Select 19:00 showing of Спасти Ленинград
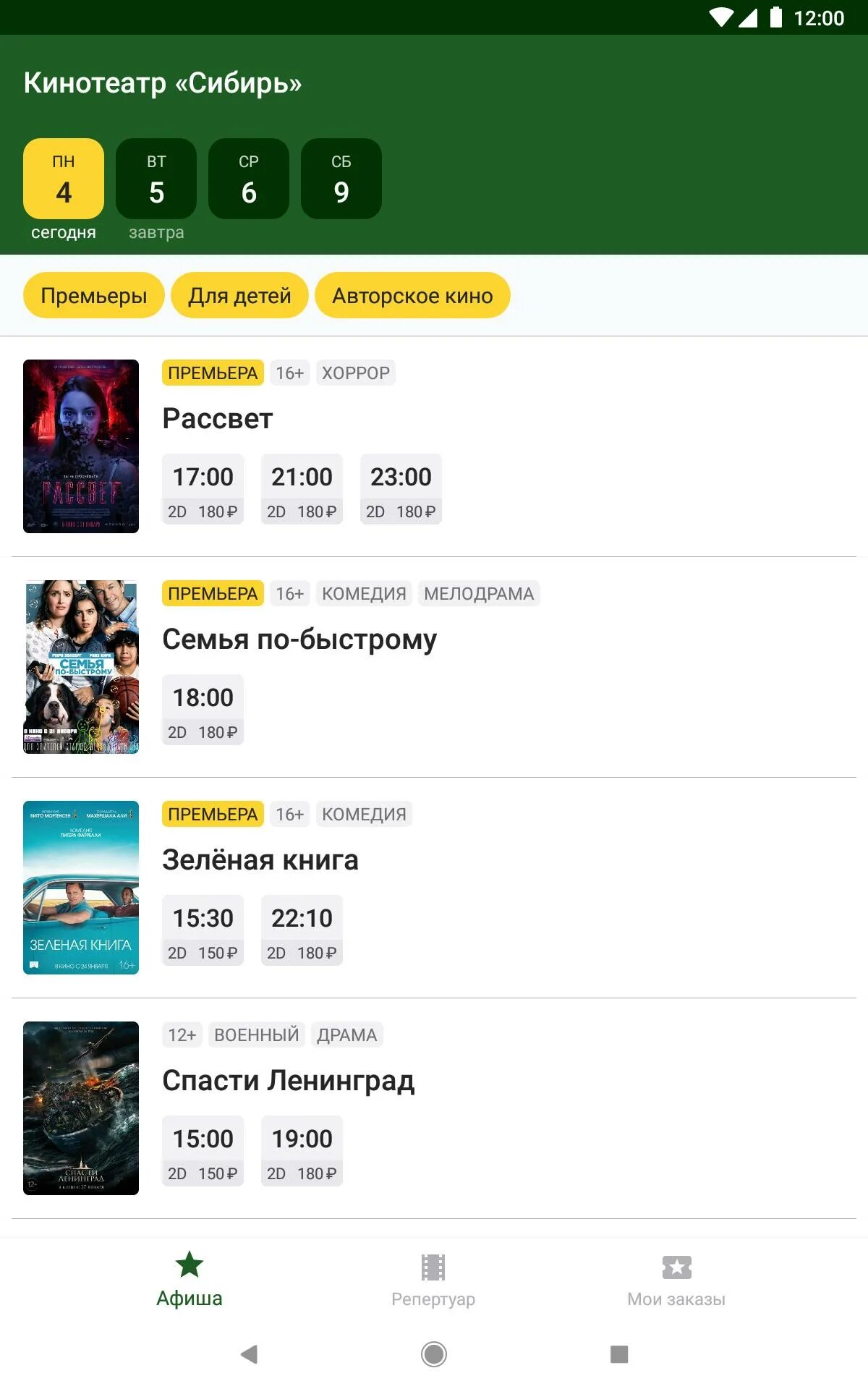The height and width of the screenshot is (1389, 868). pos(302,1151)
